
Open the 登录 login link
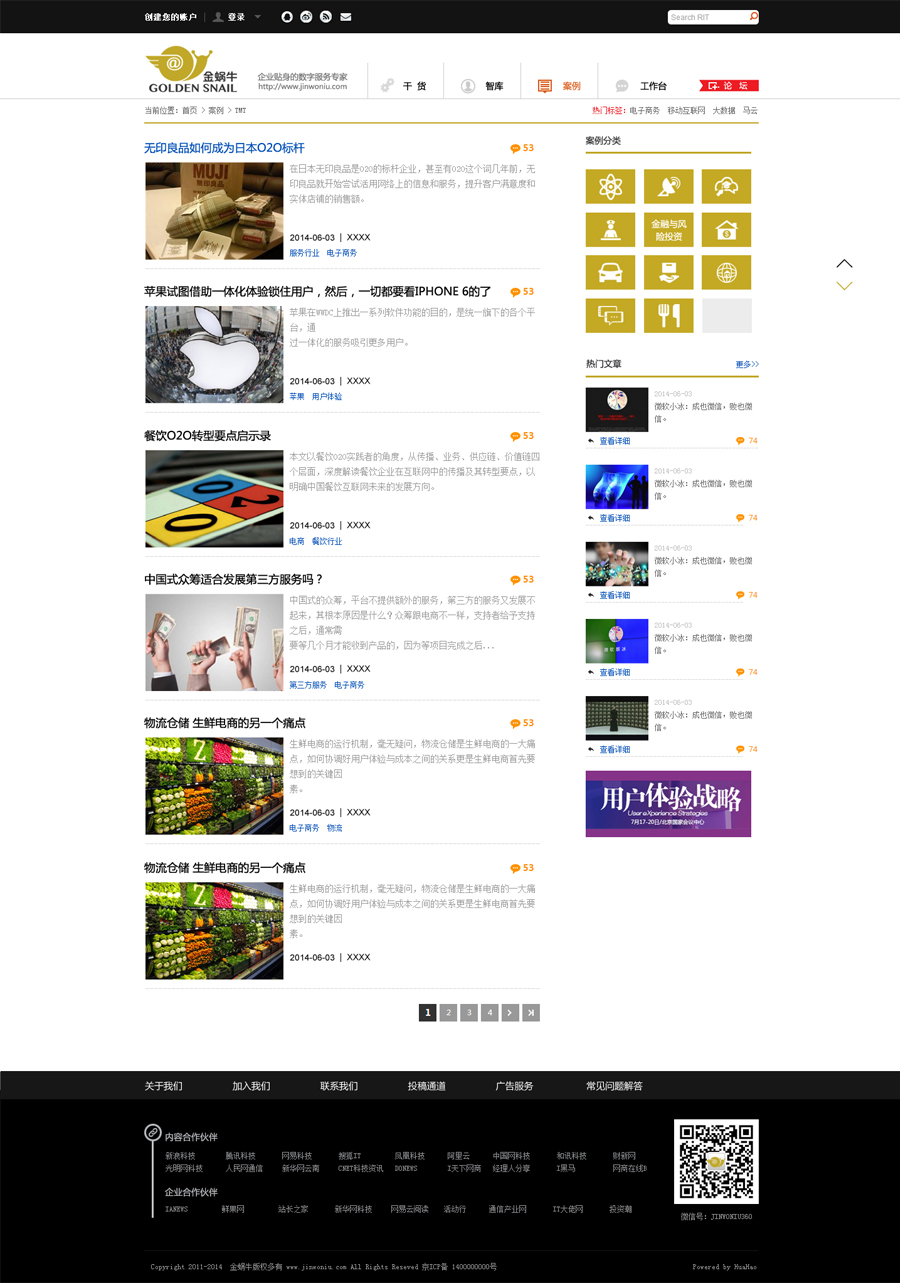[235, 17]
